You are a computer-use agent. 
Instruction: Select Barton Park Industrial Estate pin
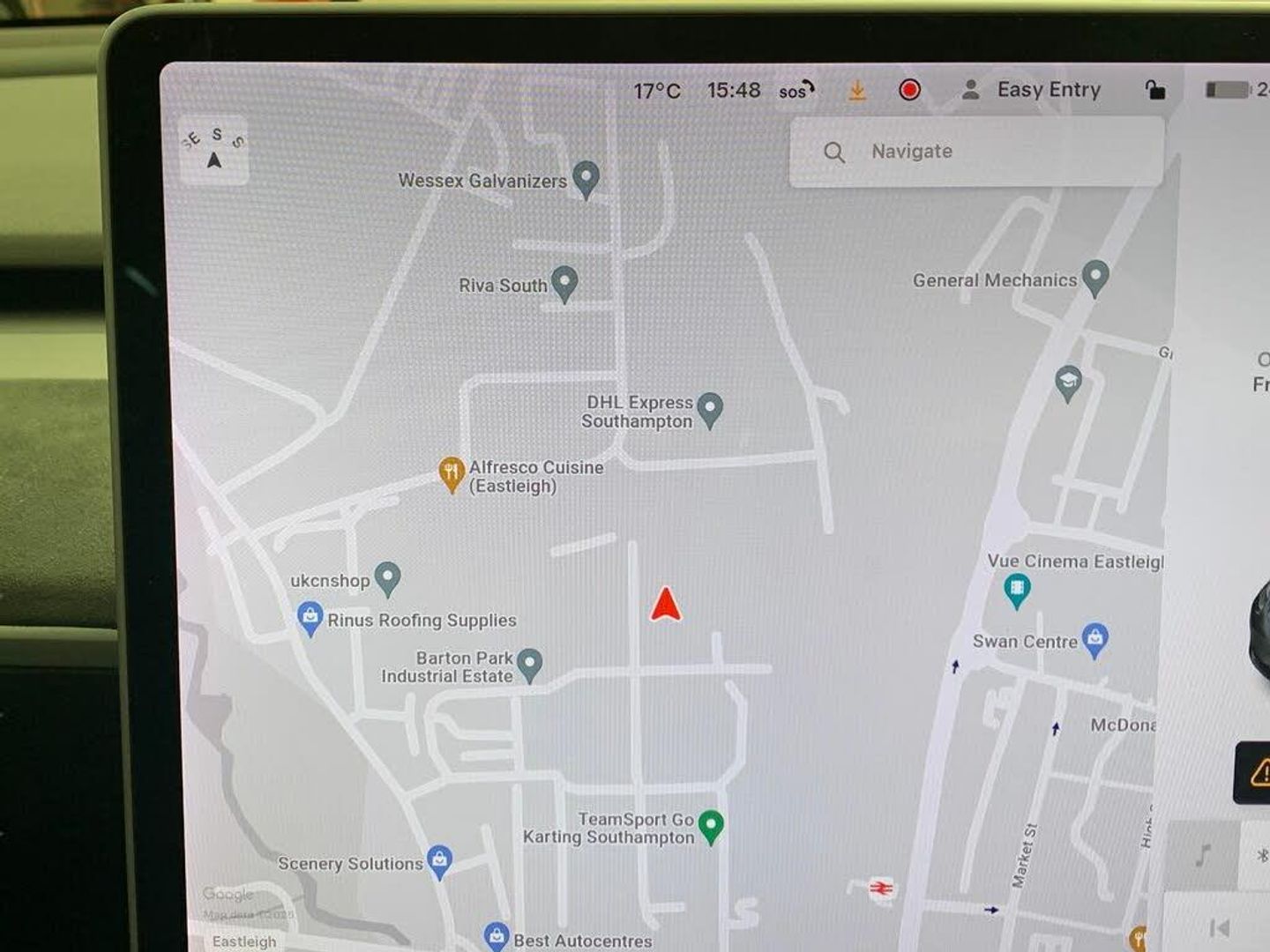pyautogui.click(x=529, y=664)
